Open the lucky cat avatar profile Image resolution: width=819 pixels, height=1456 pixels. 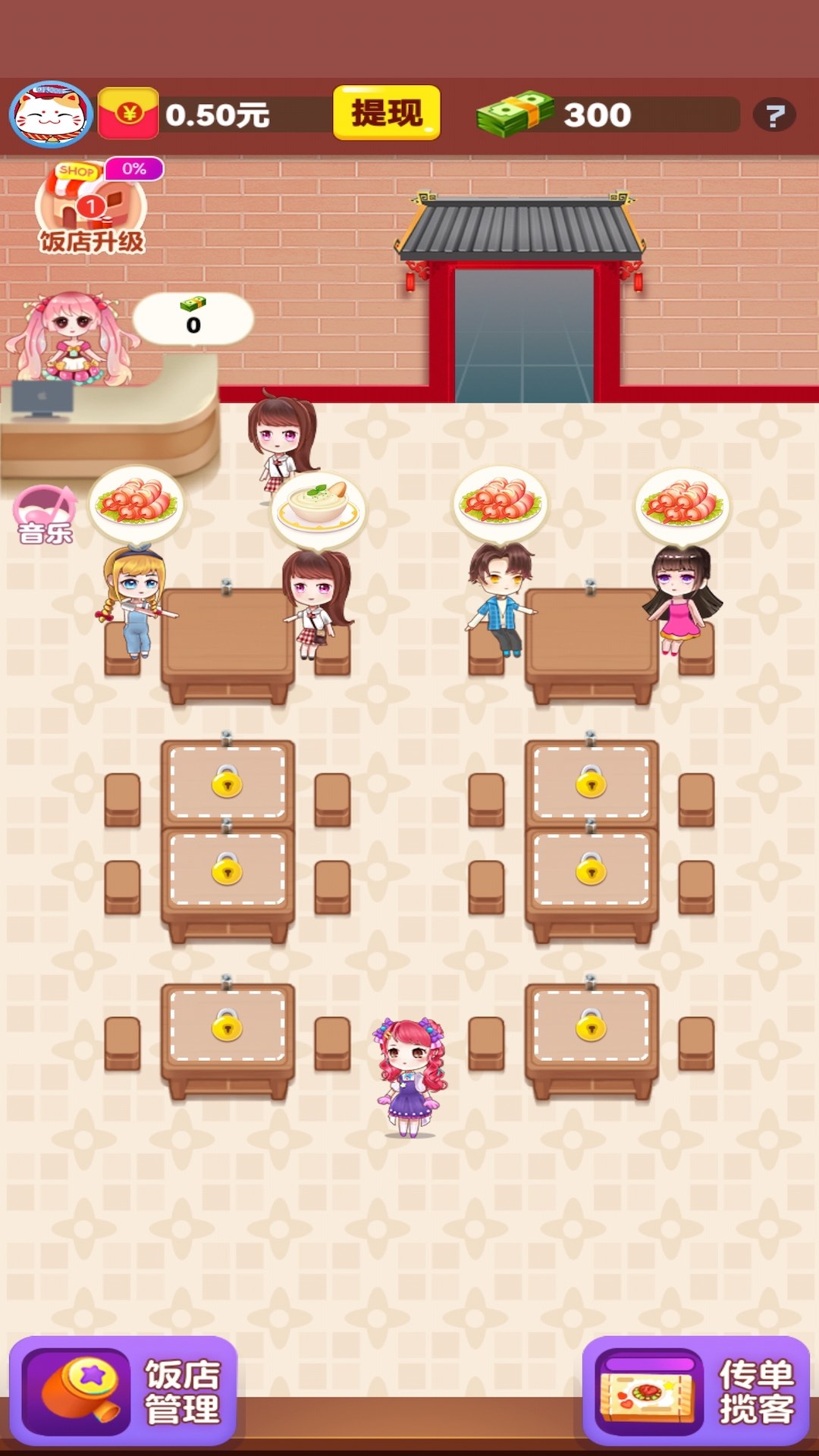[x=50, y=115]
